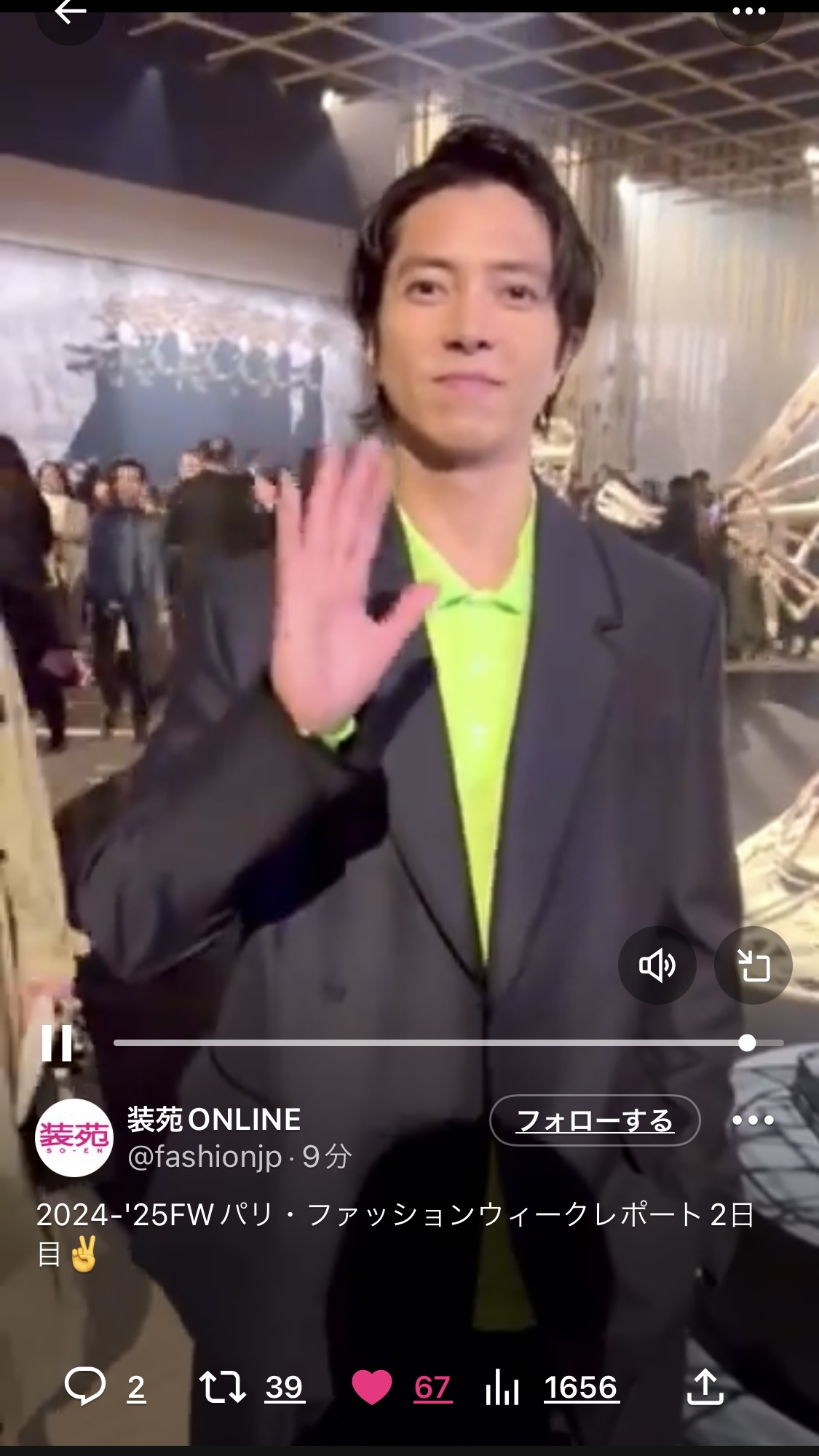The height and width of the screenshot is (1456, 819).
Task: Rotate video to fullscreen
Action: click(753, 965)
